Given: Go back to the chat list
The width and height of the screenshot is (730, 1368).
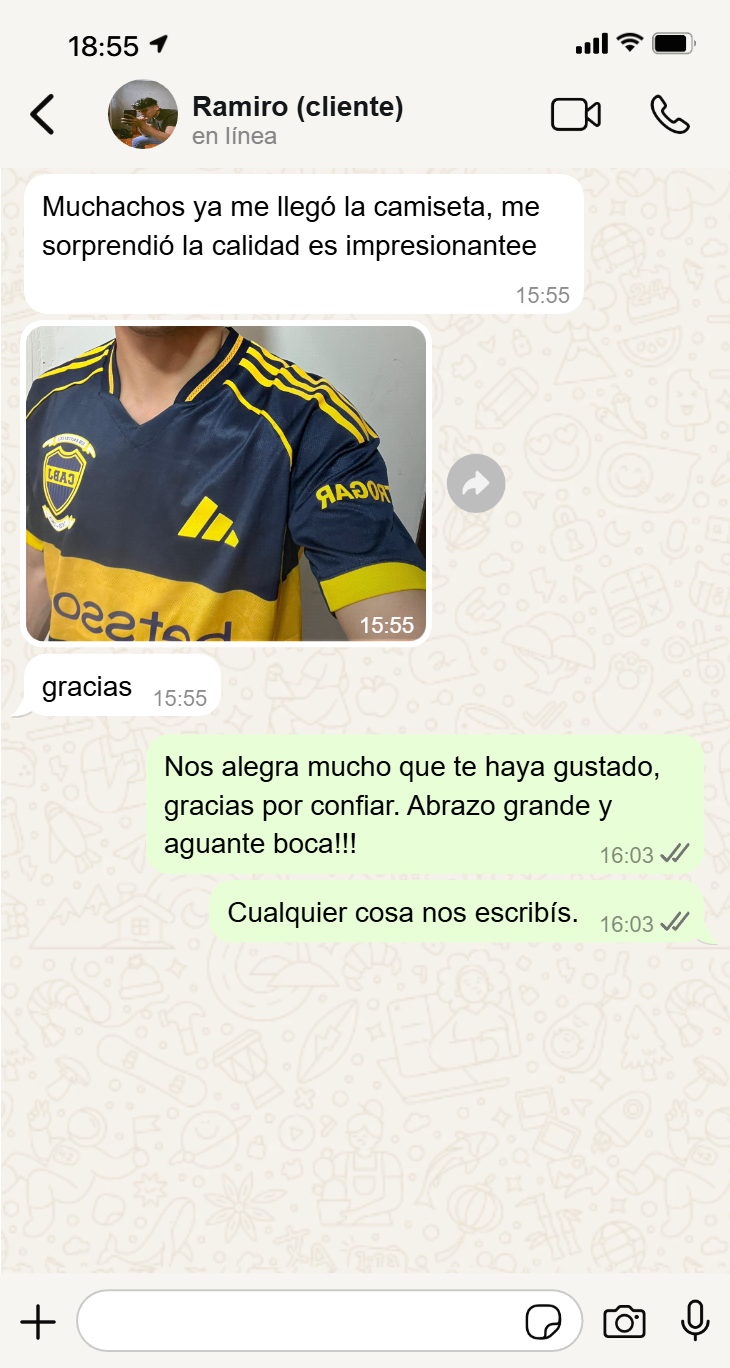Looking at the screenshot, I should tap(42, 115).
